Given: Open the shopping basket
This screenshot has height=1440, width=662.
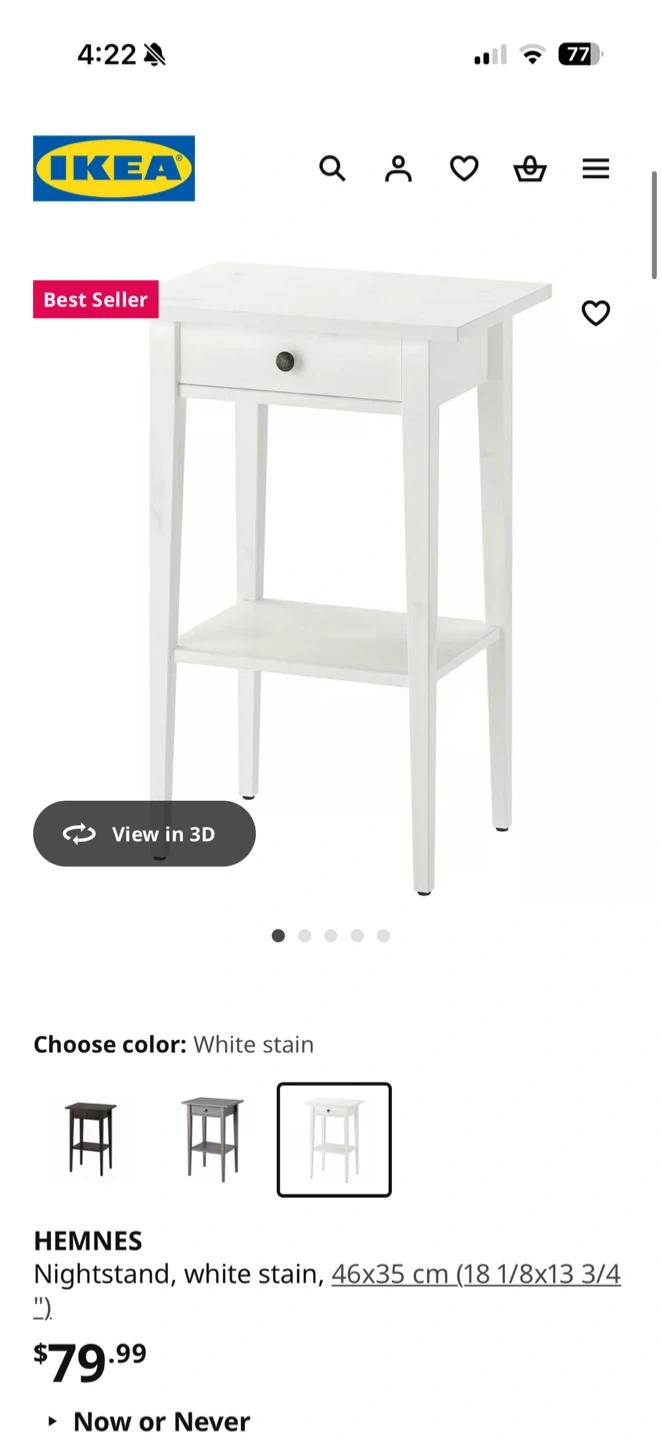Looking at the screenshot, I should coord(530,169).
